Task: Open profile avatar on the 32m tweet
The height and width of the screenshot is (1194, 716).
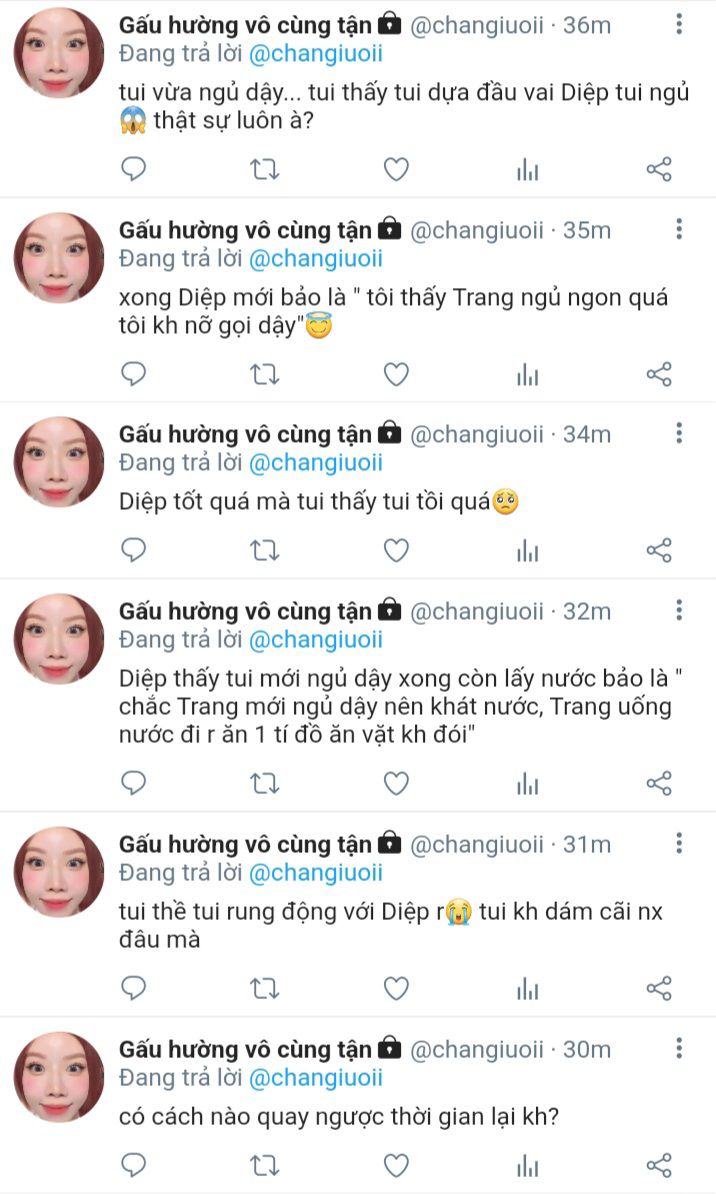Action: coord(58,639)
